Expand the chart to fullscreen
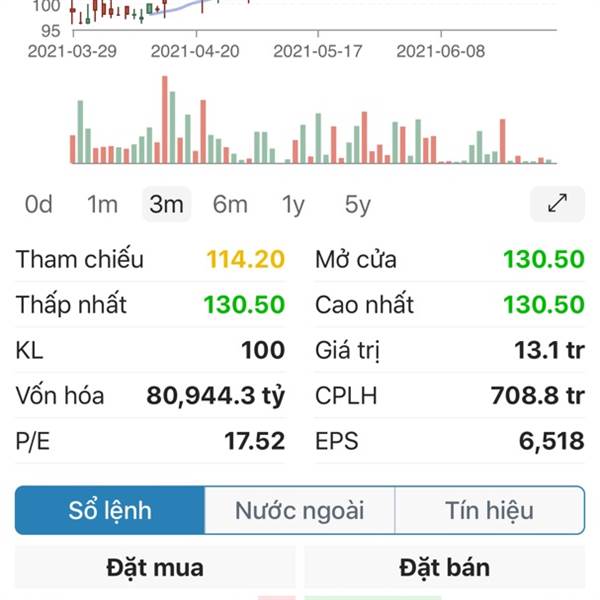 point(557,204)
